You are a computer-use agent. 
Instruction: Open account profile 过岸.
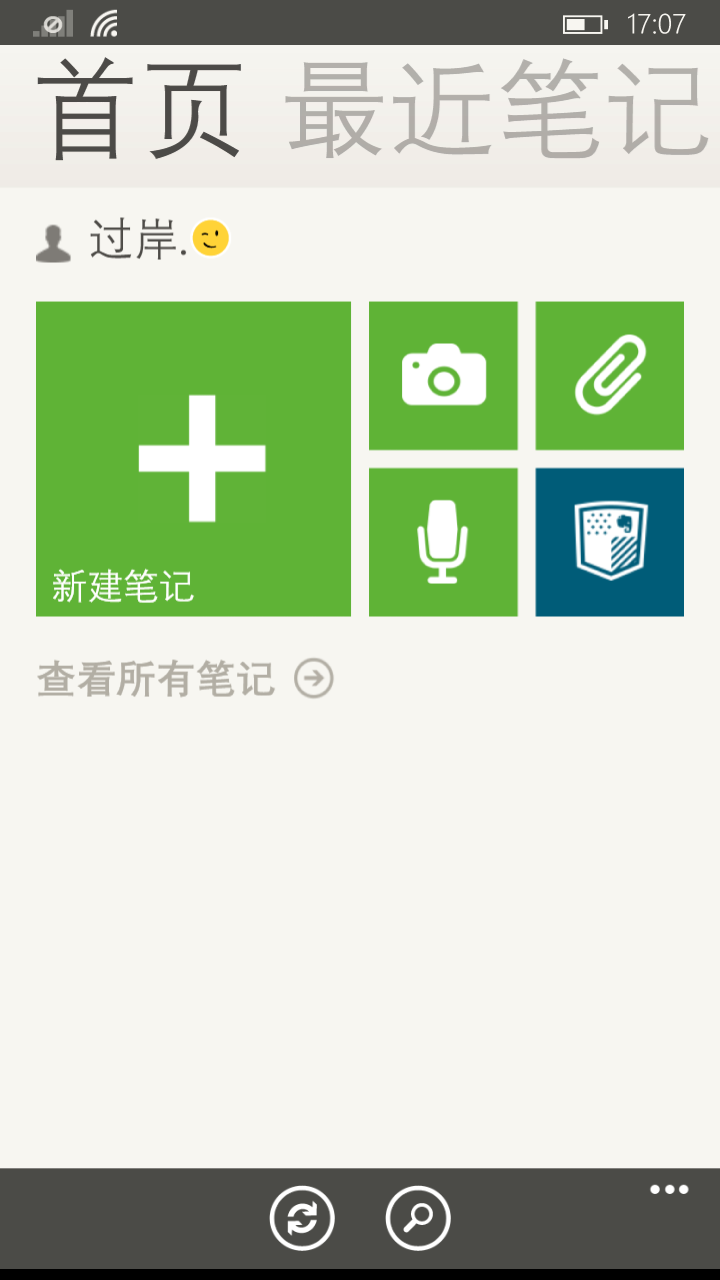click(133, 241)
